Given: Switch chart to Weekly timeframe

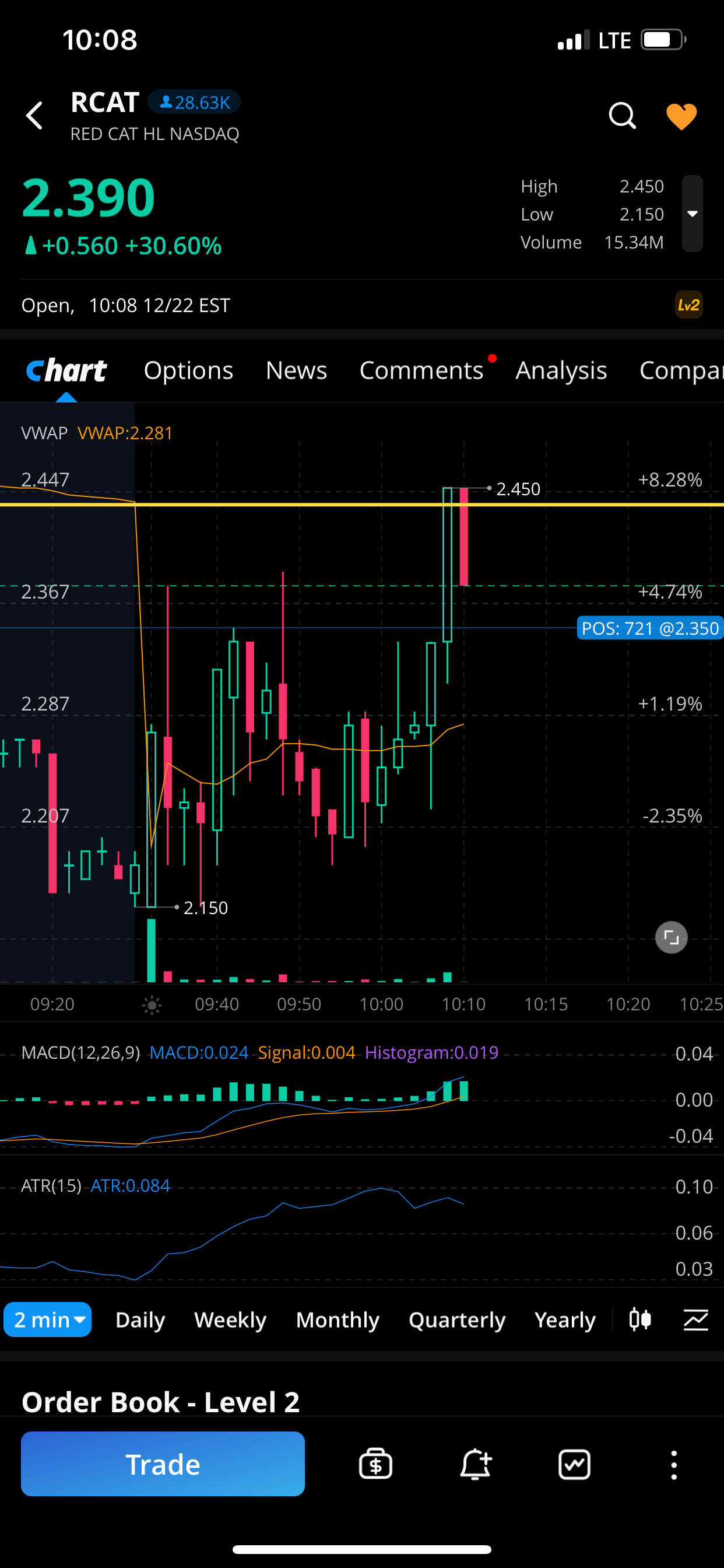Looking at the screenshot, I should 230,1319.
